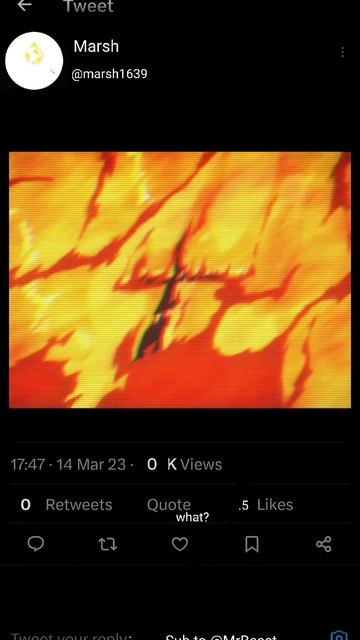The image size is (360, 640).
Task: Add a photo using the camera icon
Action: (338, 636)
